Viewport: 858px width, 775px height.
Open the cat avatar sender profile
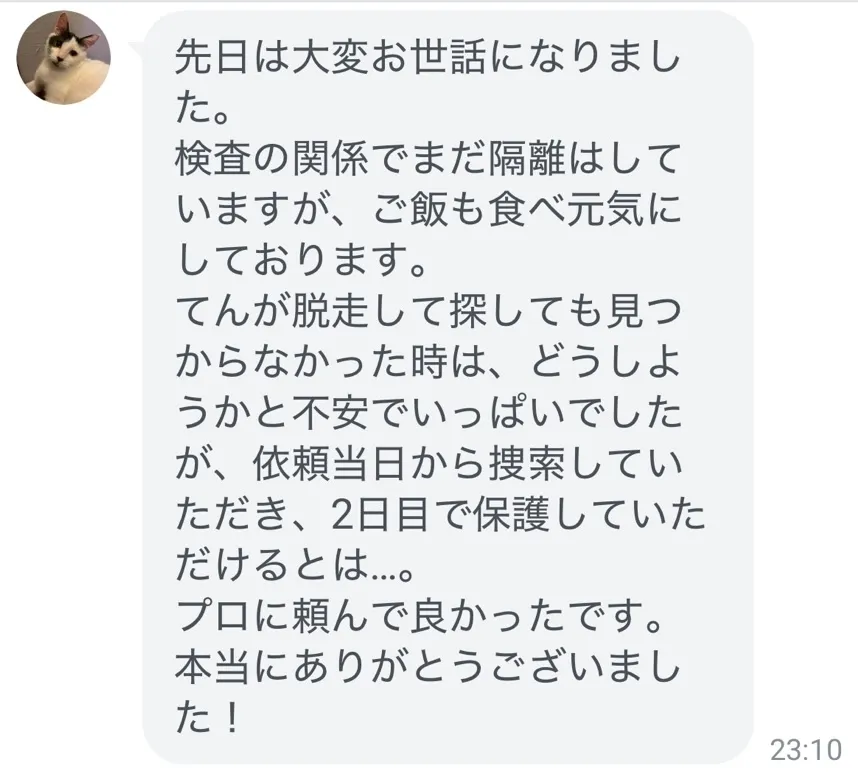tap(63, 57)
